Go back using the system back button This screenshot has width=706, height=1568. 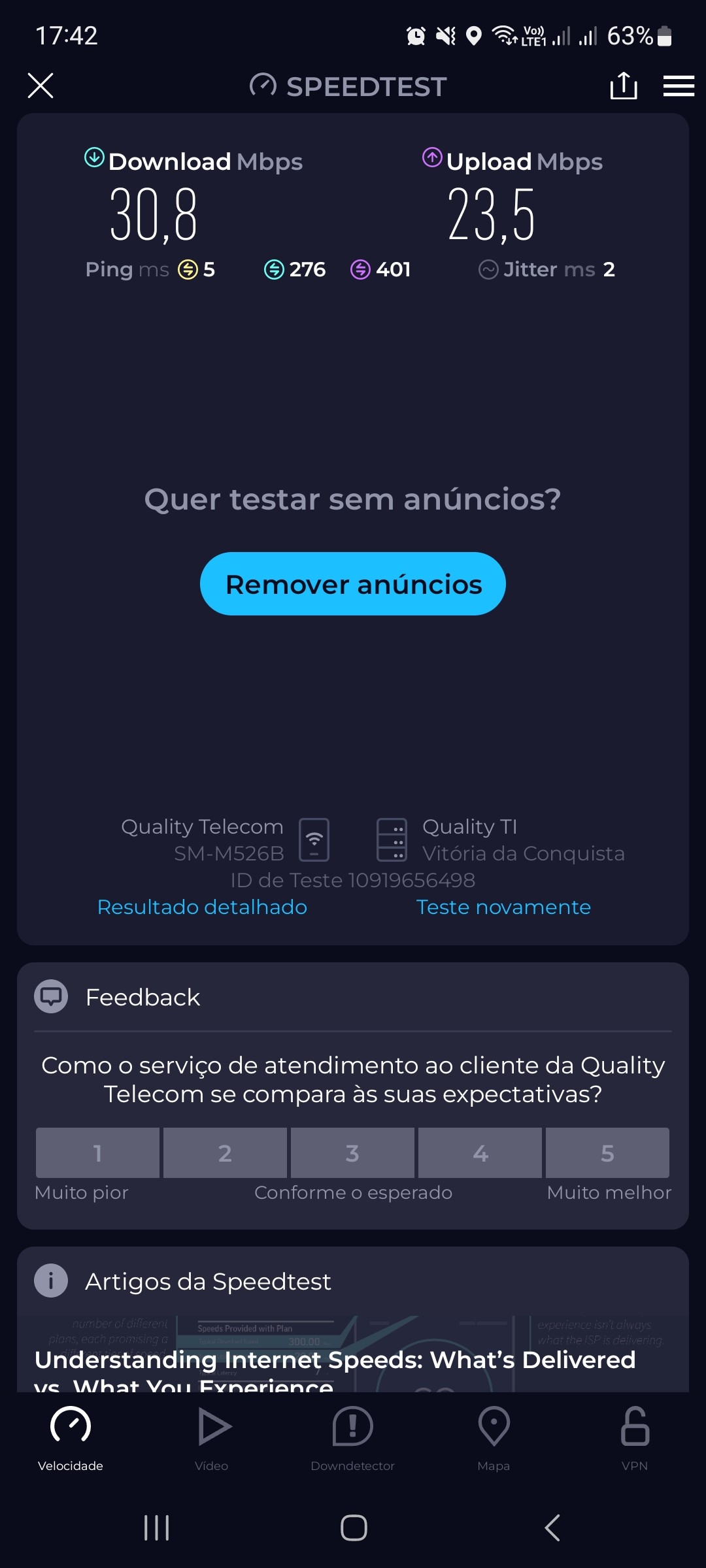[x=552, y=1527]
